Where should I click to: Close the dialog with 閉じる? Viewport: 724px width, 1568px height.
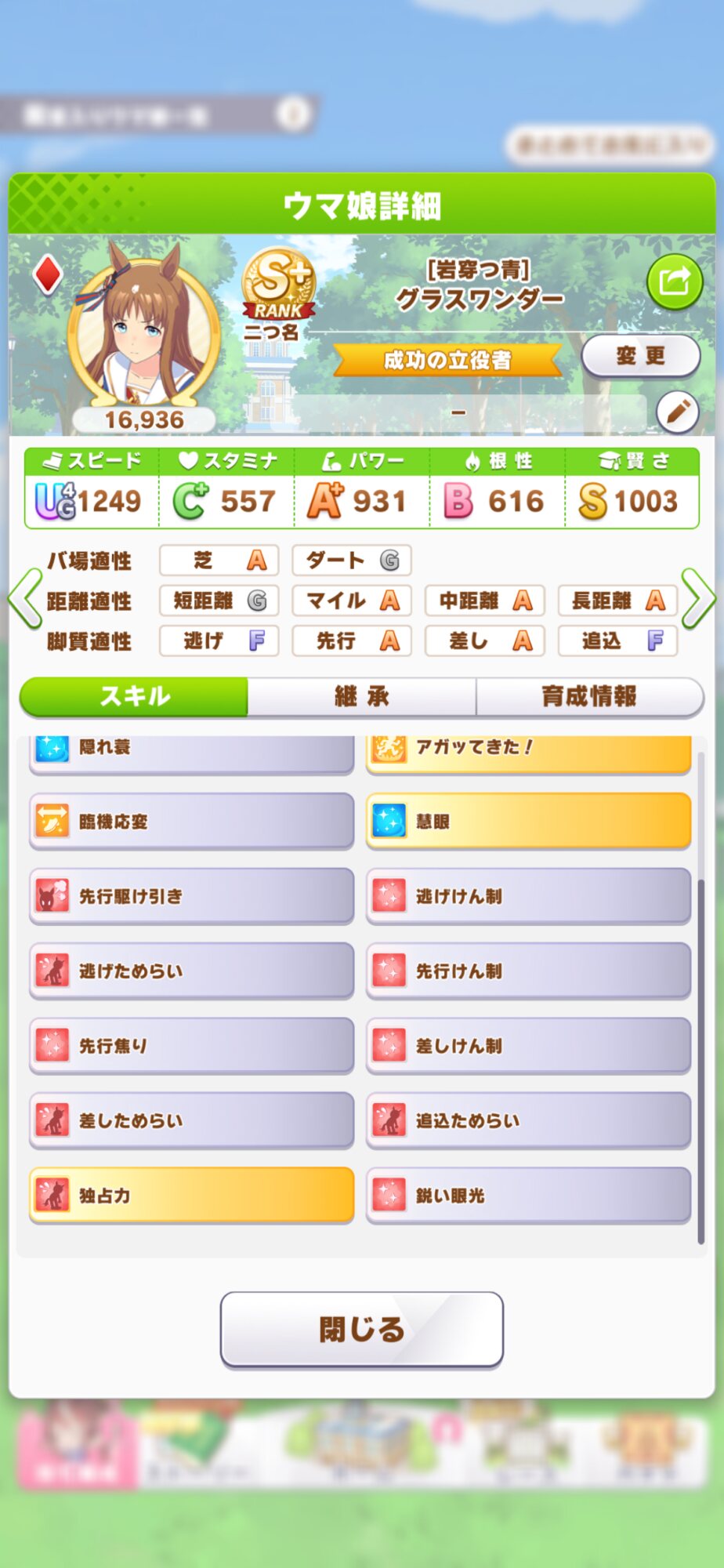361,1329
